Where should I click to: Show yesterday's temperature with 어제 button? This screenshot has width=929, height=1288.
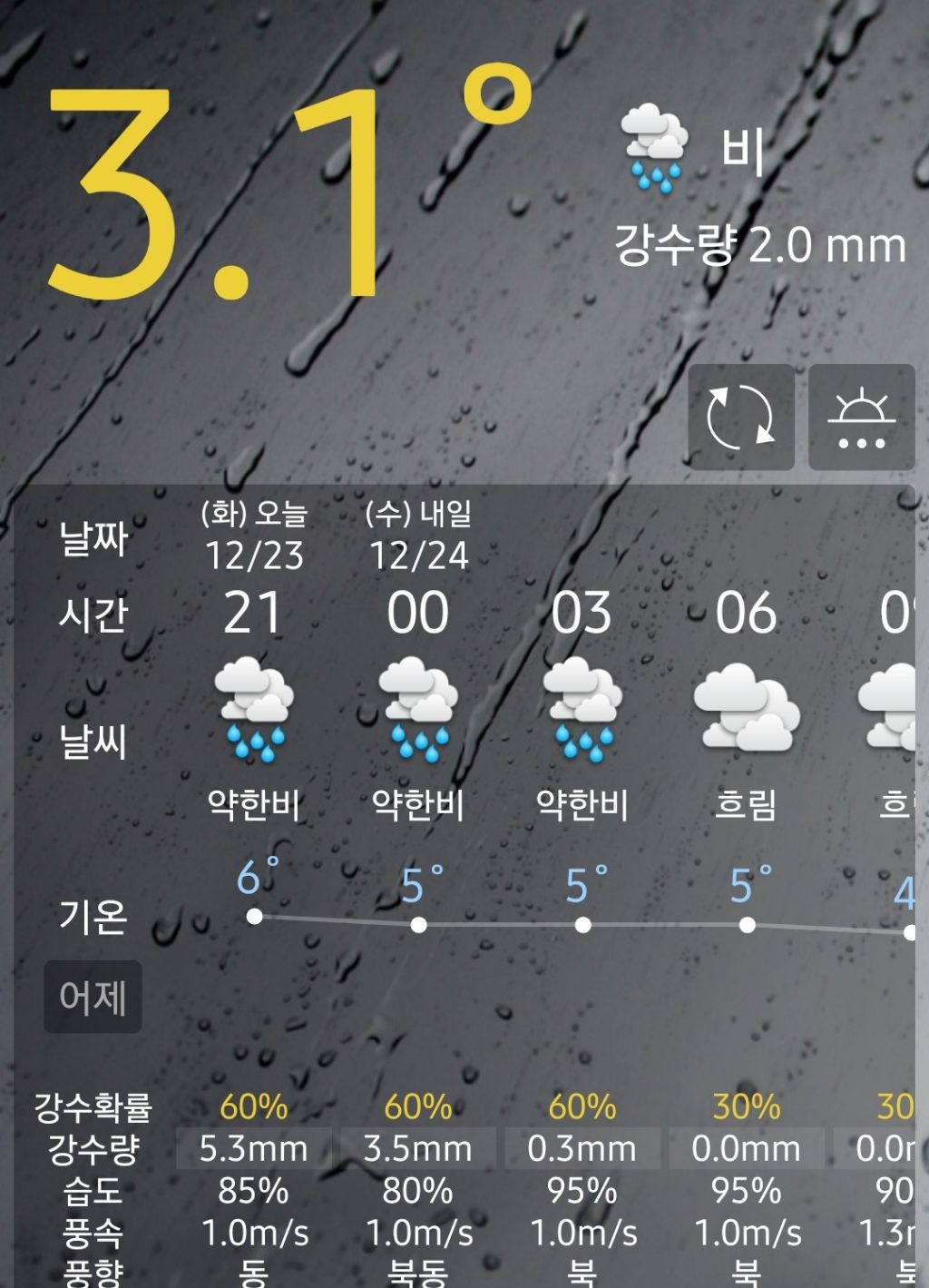(x=93, y=997)
